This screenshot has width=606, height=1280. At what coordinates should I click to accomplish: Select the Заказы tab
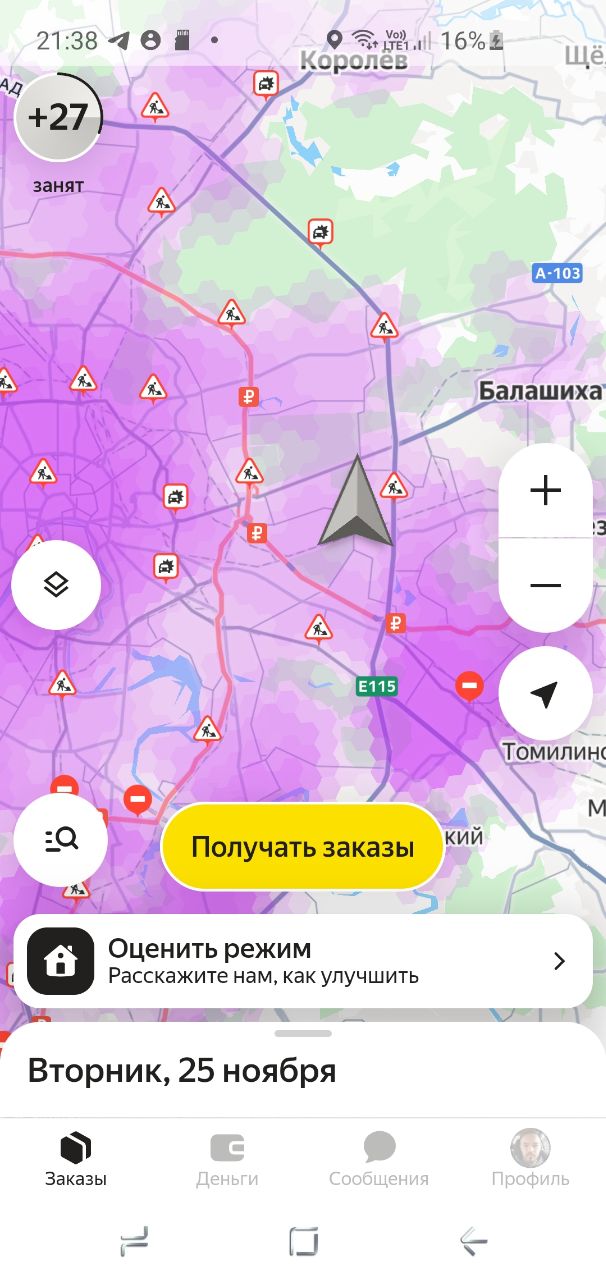[x=76, y=1160]
